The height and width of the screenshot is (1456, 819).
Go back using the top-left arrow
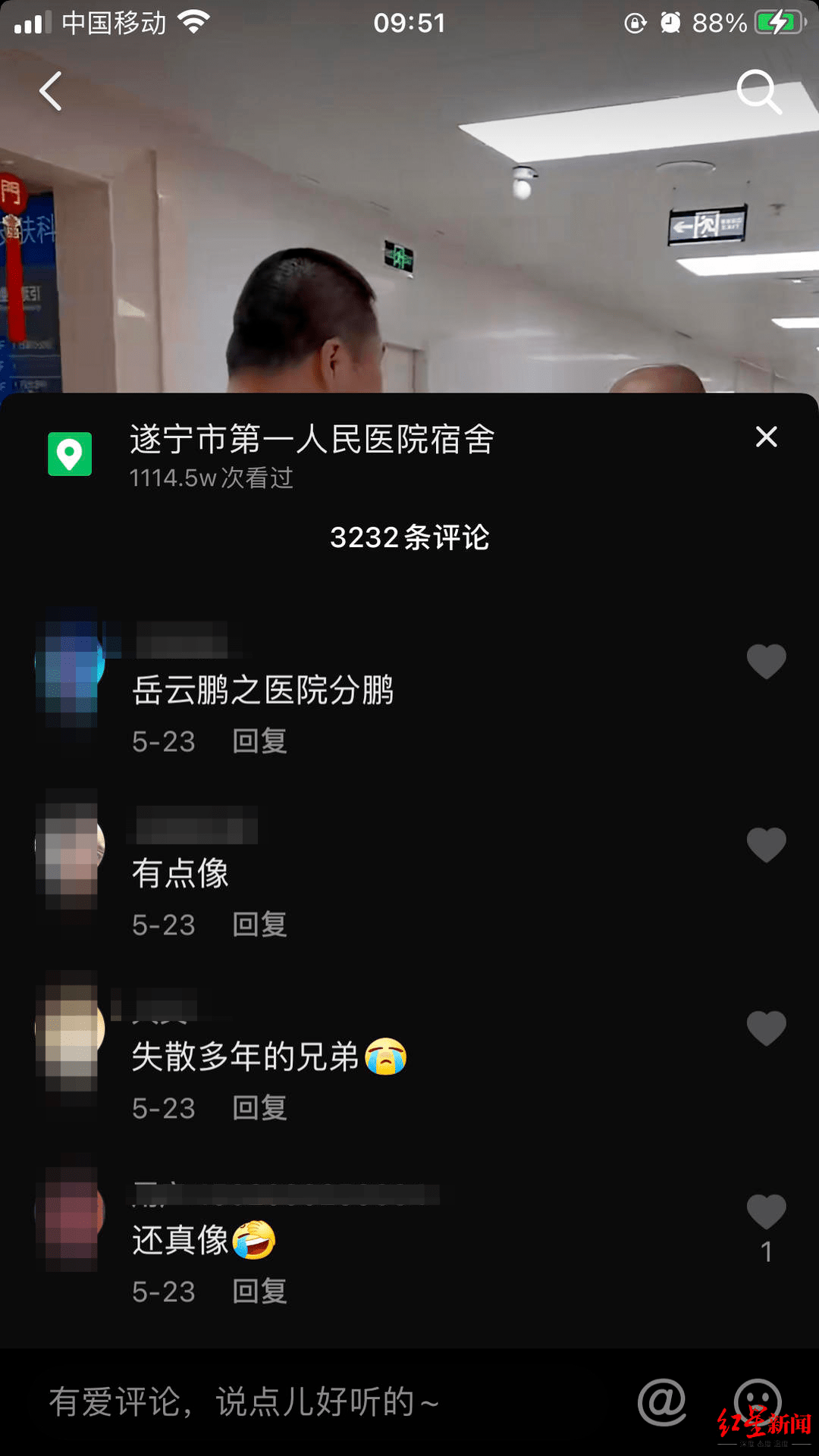click(x=51, y=92)
